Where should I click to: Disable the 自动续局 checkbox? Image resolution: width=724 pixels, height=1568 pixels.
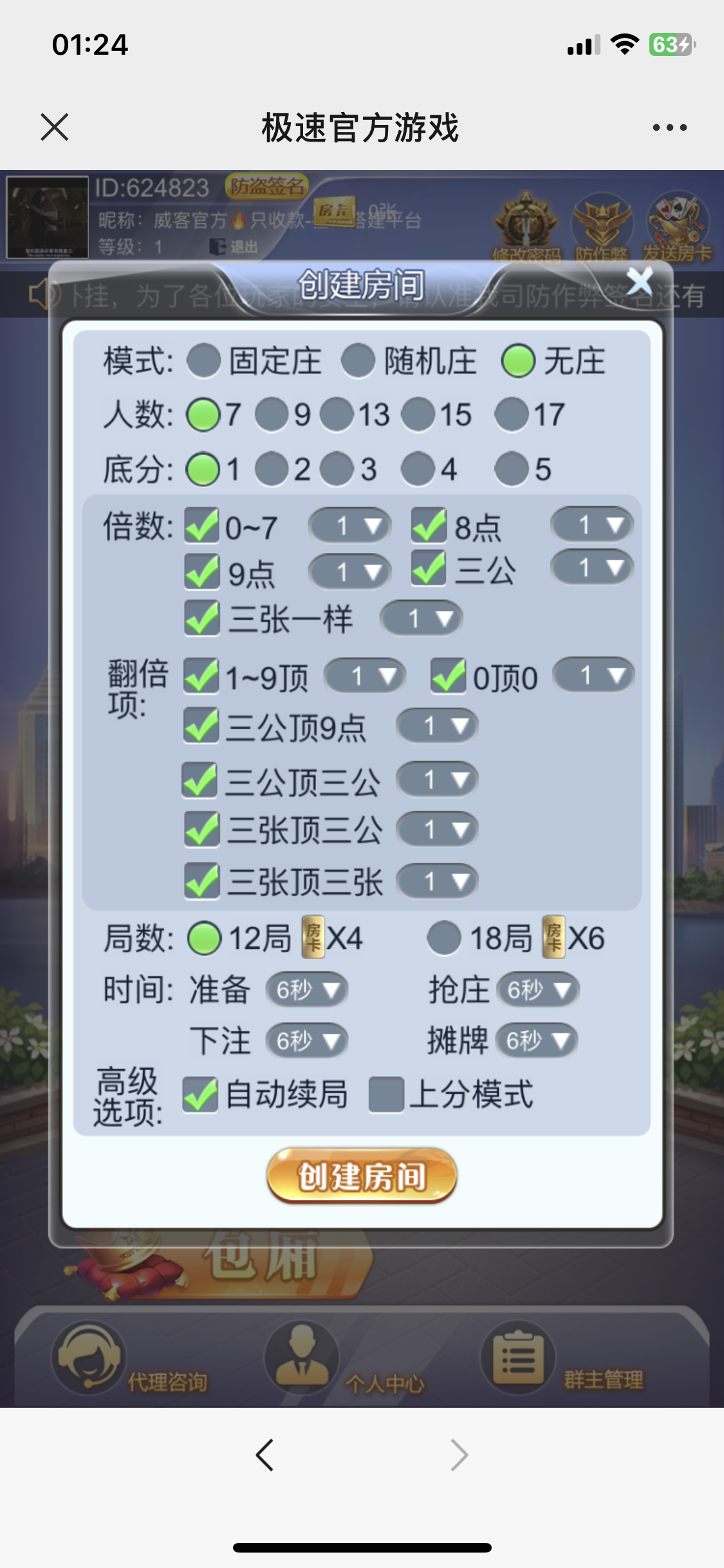(200, 1095)
